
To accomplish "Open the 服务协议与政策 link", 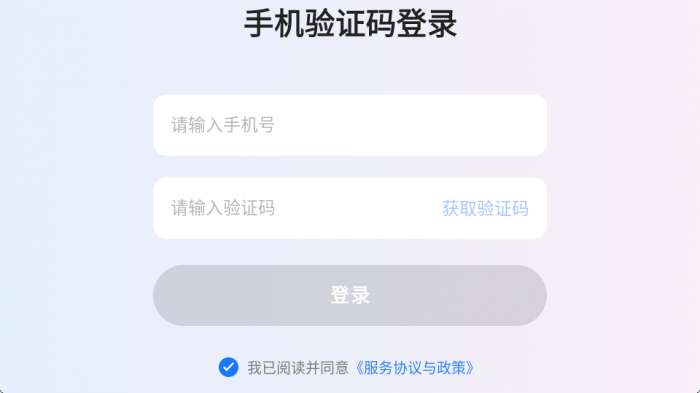I will 414,368.
